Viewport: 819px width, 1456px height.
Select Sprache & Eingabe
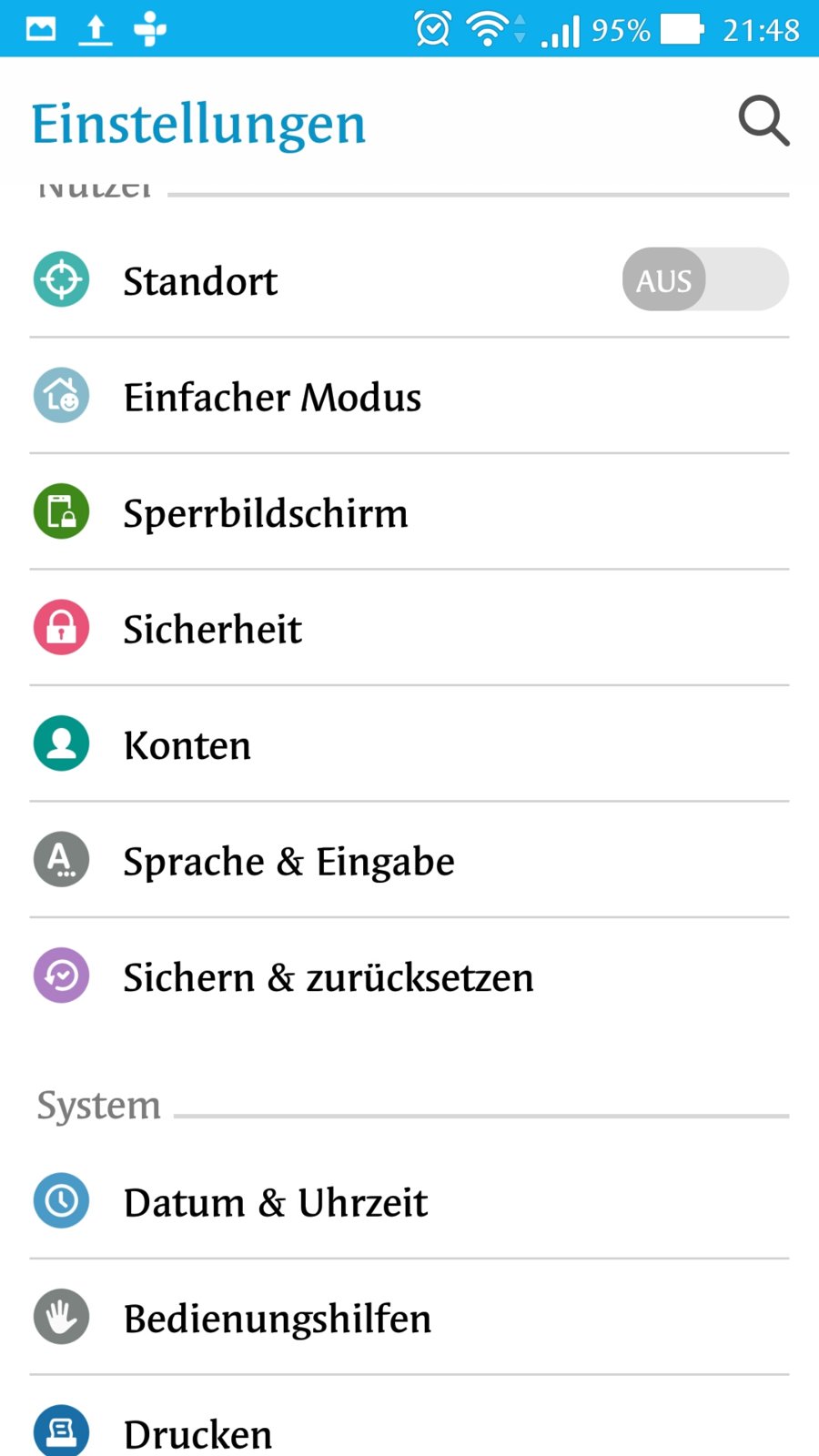point(288,862)
